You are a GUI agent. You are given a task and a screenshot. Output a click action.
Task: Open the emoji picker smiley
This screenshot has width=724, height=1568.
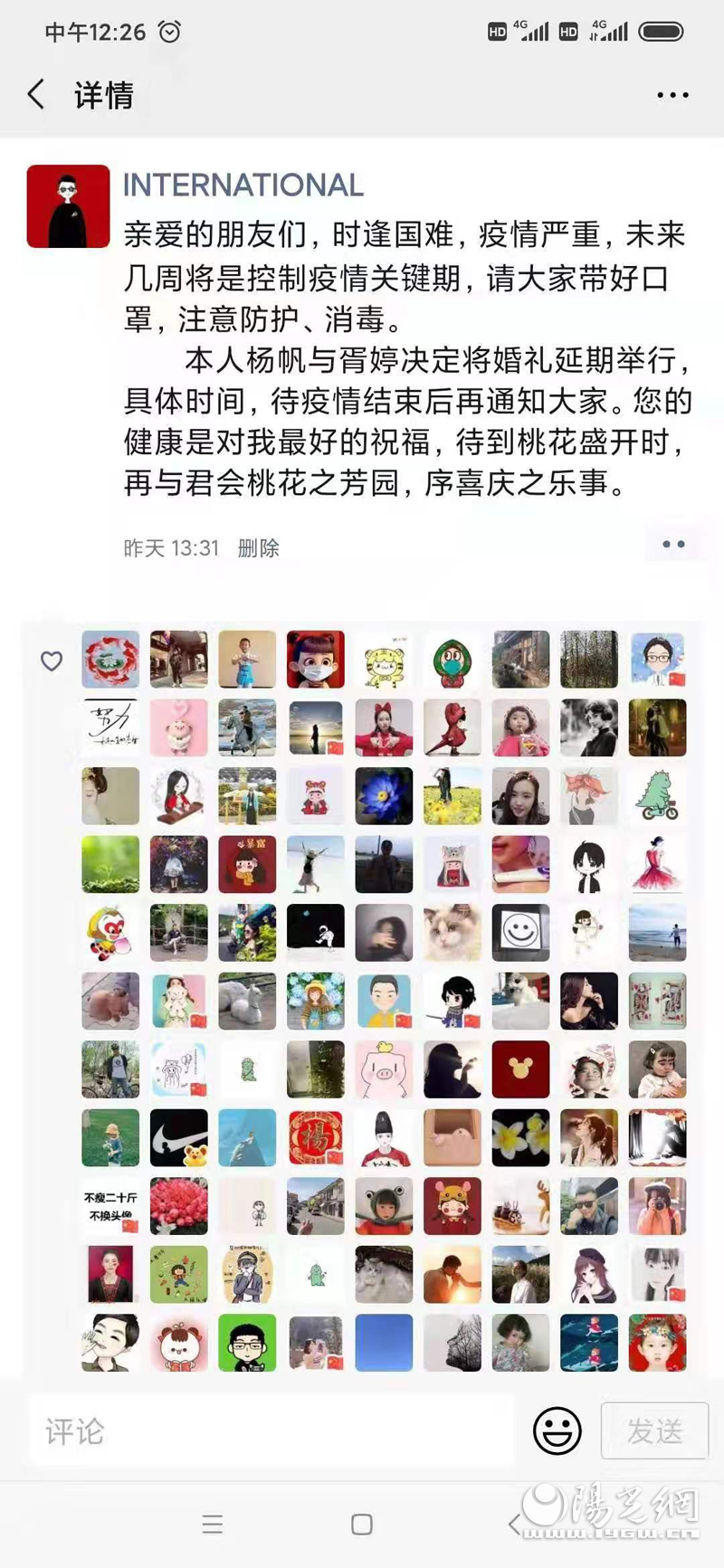[x=557, y=1430]
